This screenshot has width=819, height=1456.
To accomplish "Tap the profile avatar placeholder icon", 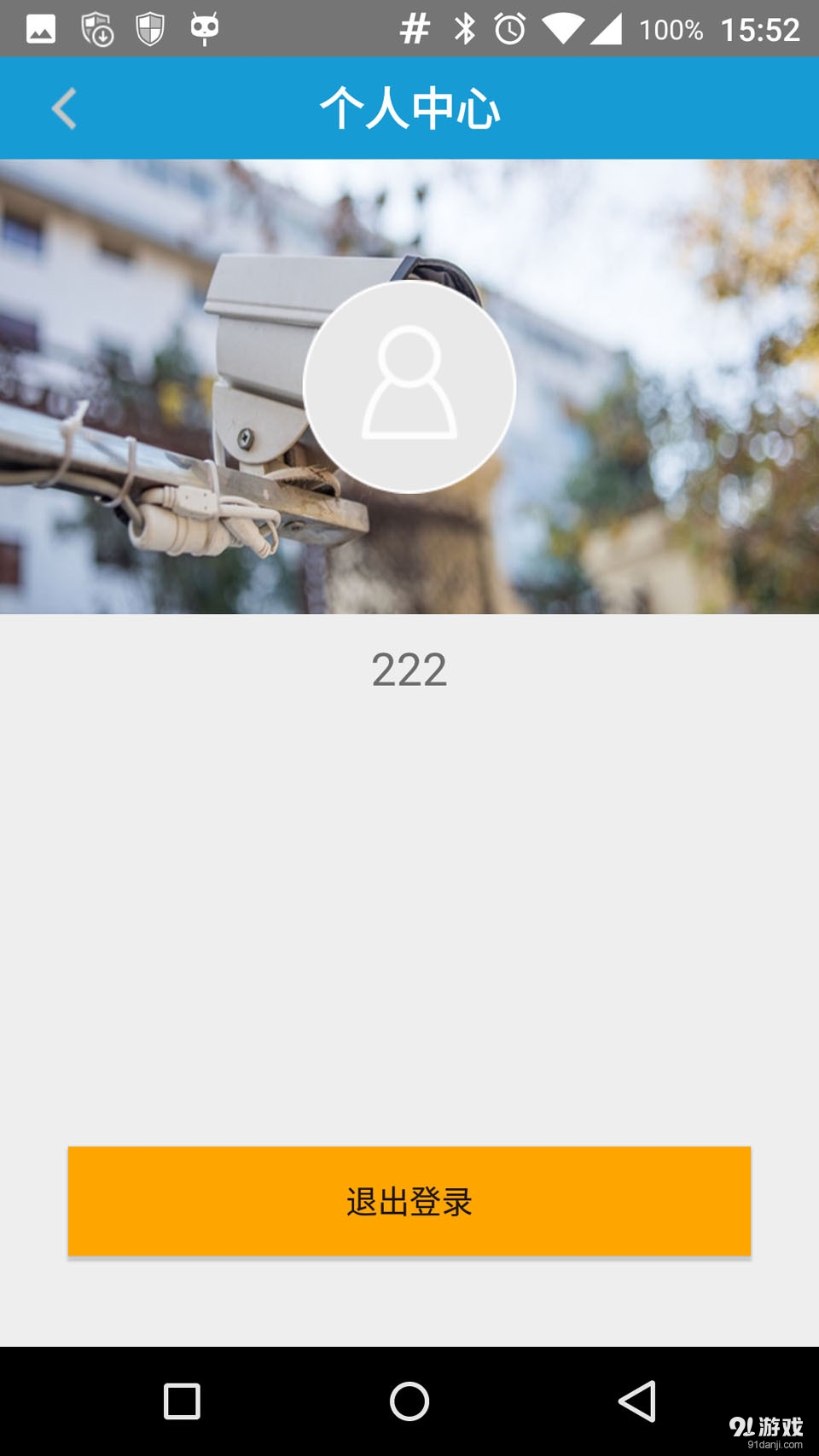I will coord(409,386).
